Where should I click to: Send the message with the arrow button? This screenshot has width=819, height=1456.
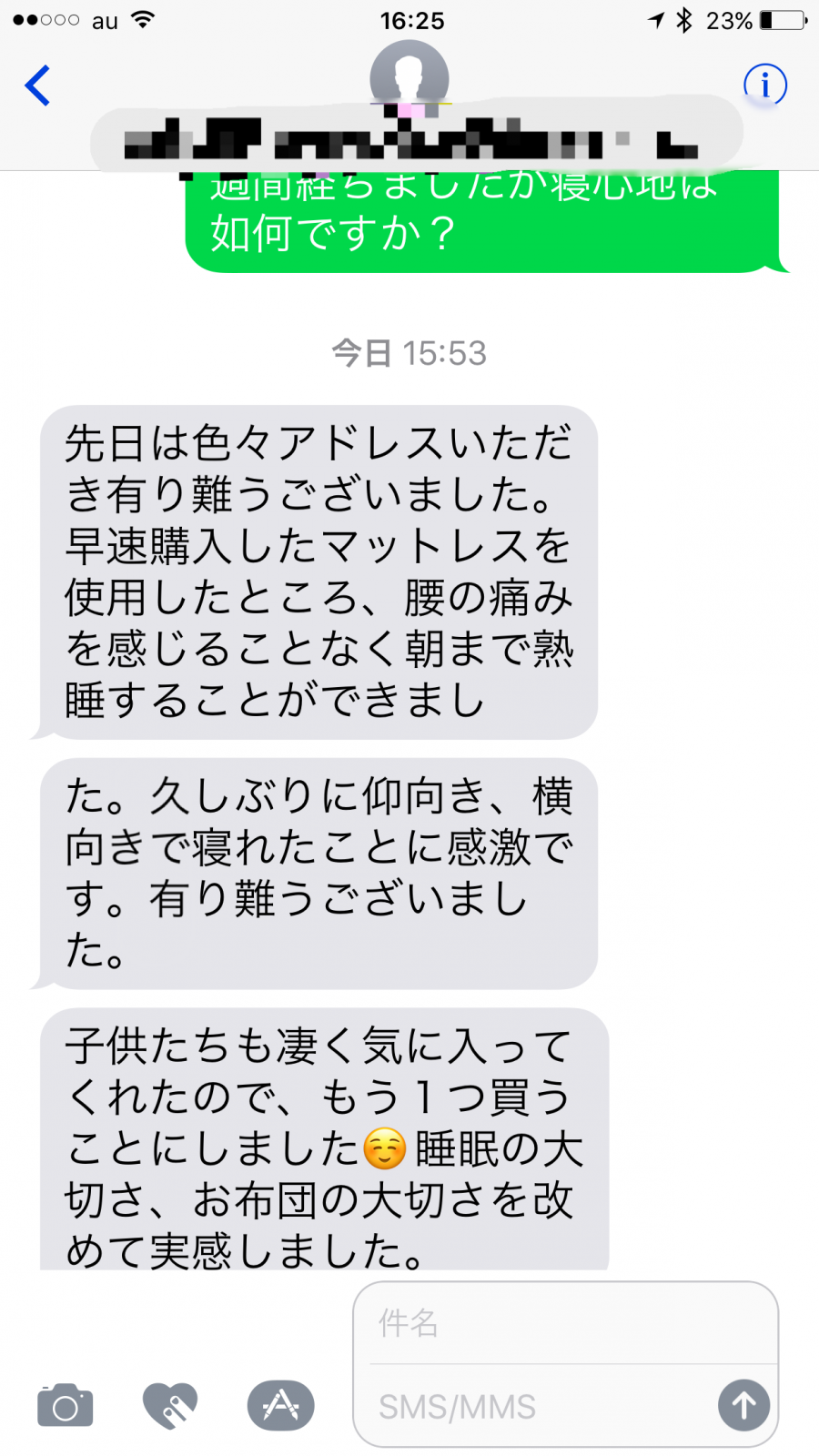743,1406
